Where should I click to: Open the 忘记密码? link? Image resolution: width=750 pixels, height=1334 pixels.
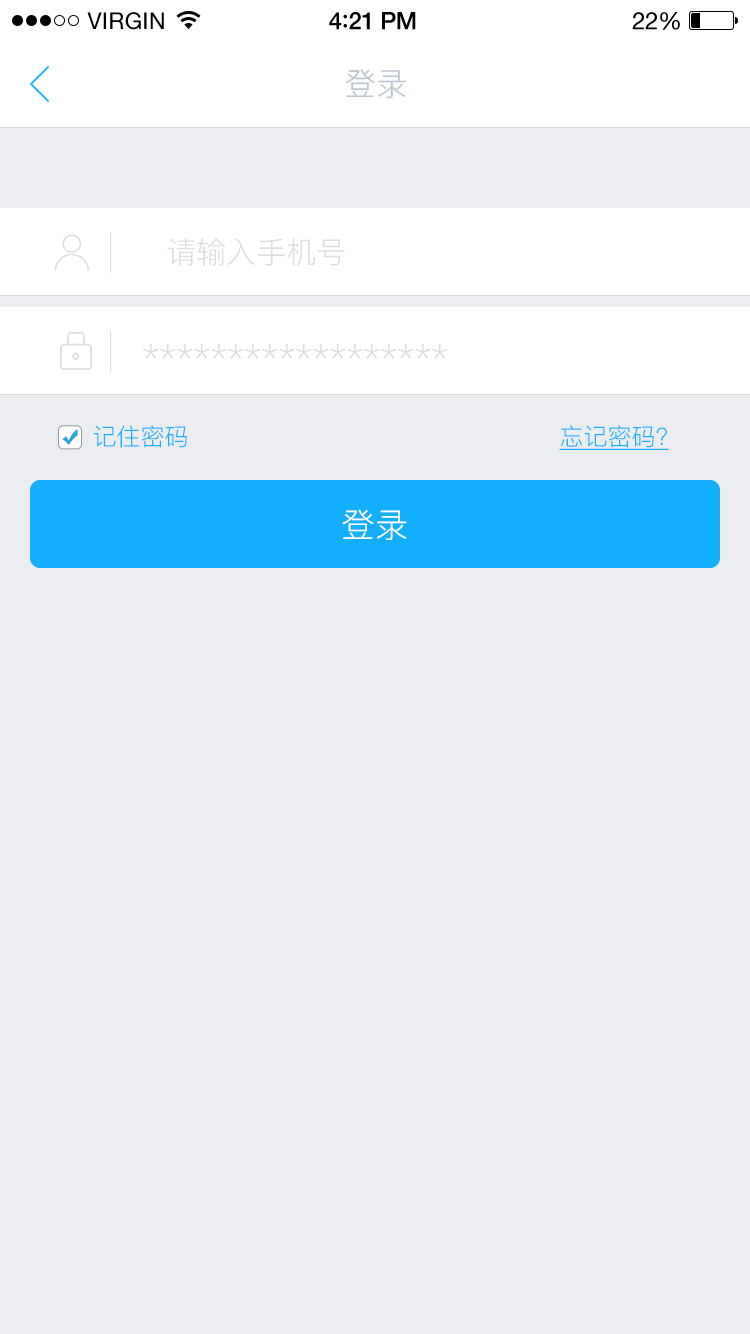(x=614, y=437)
